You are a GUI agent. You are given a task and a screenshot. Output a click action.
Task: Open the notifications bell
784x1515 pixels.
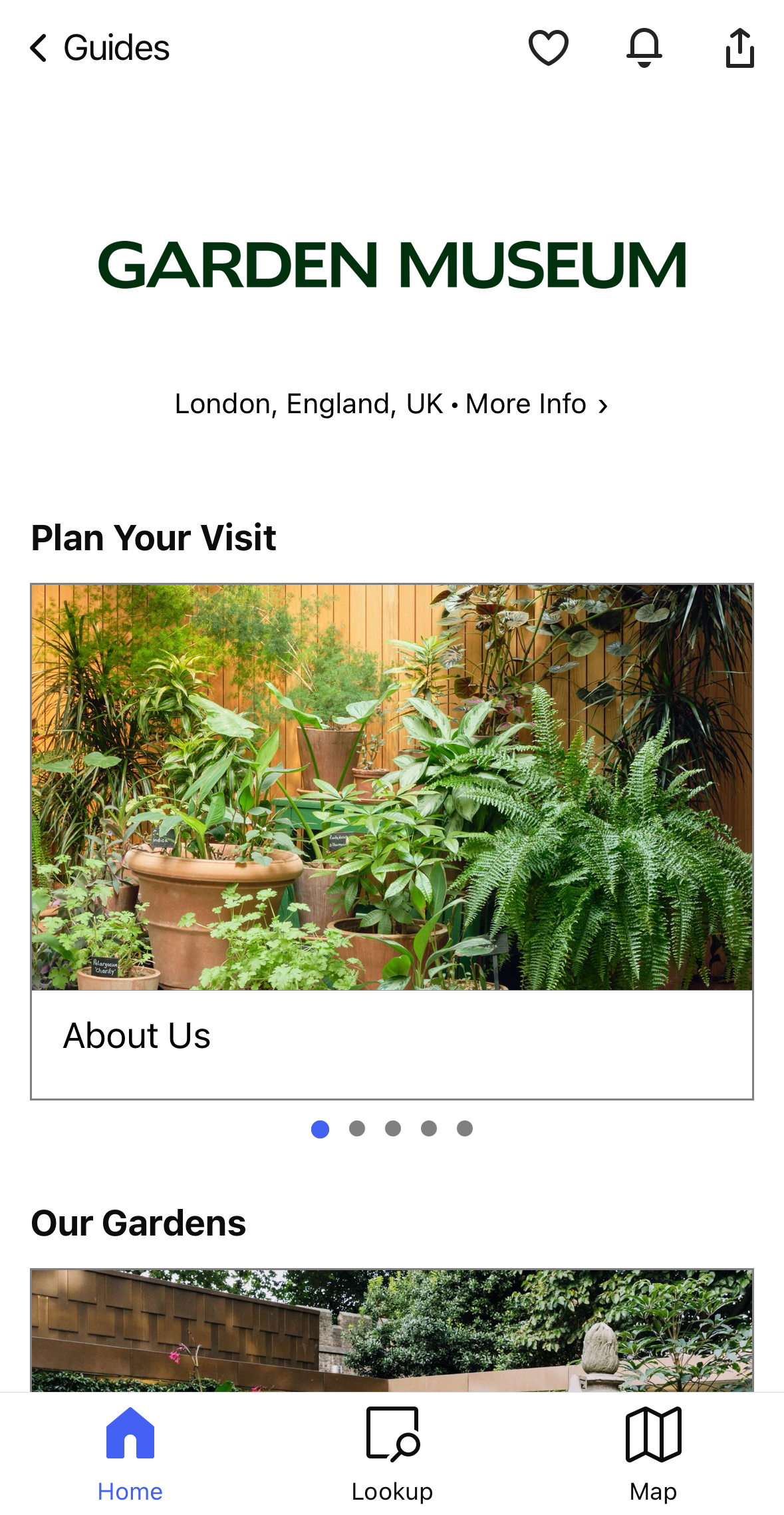[644, 48]
